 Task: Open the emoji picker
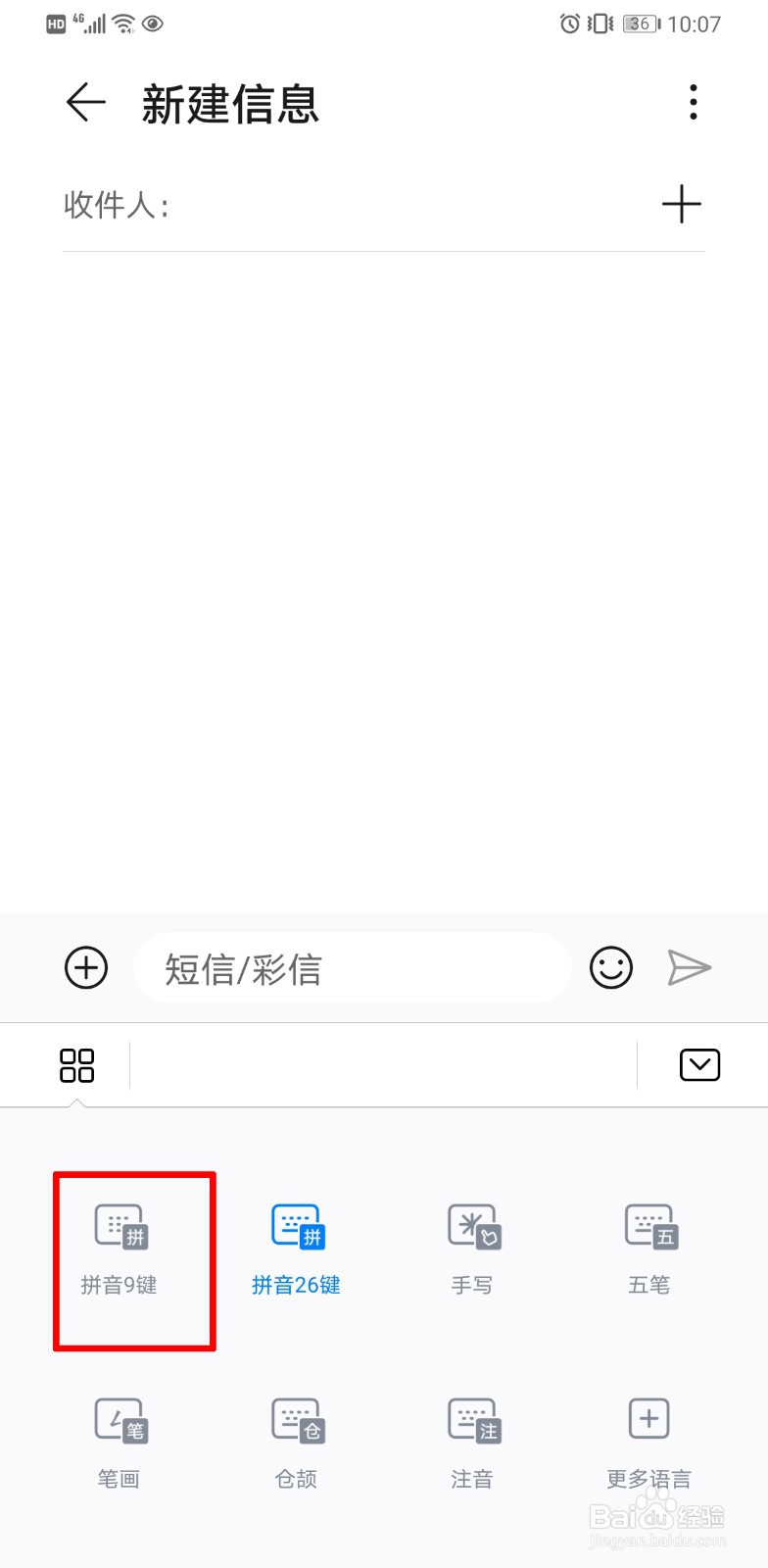tap(611, 968)
